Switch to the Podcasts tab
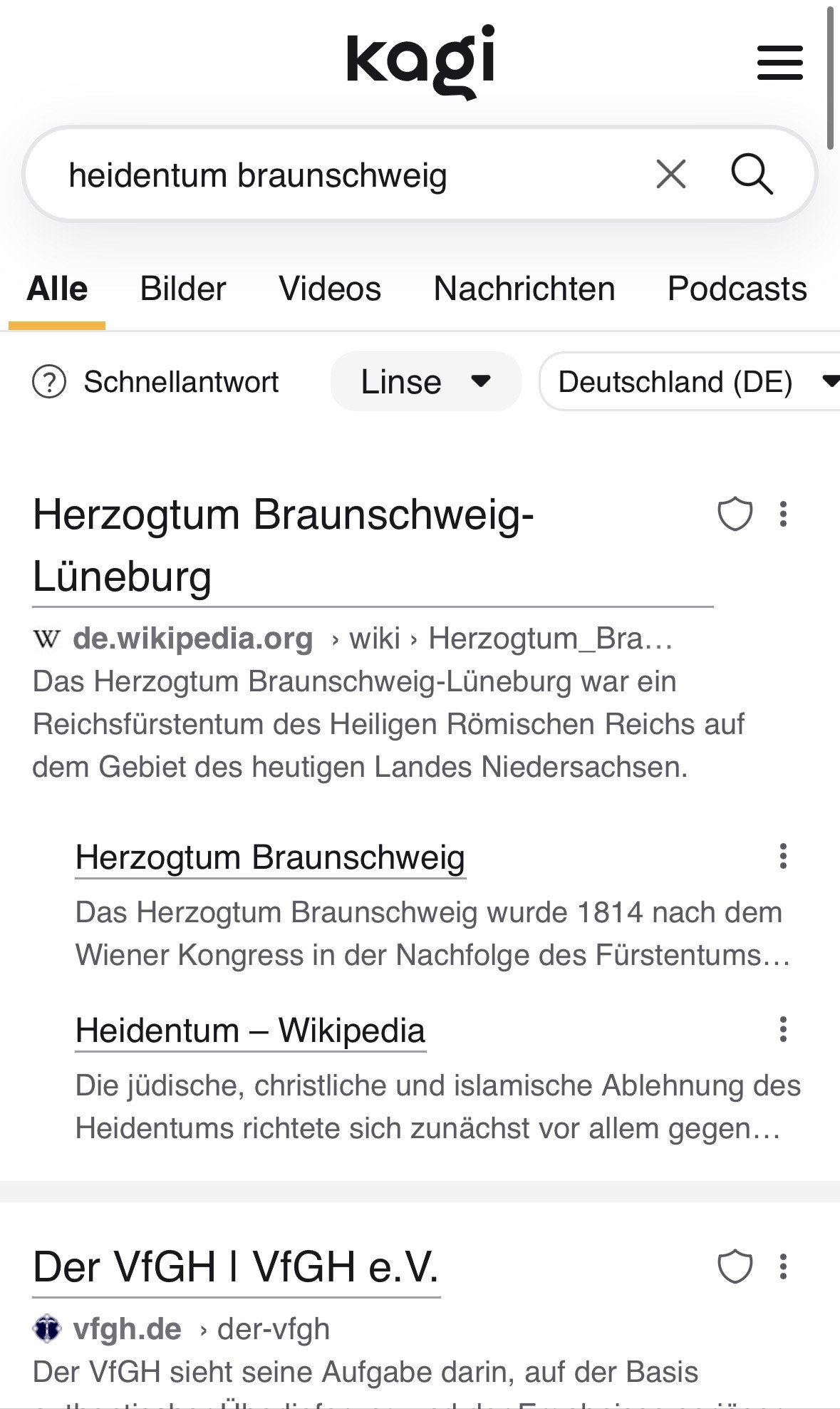The height and width of the screenshot is (1409, 840). point(737,289)
